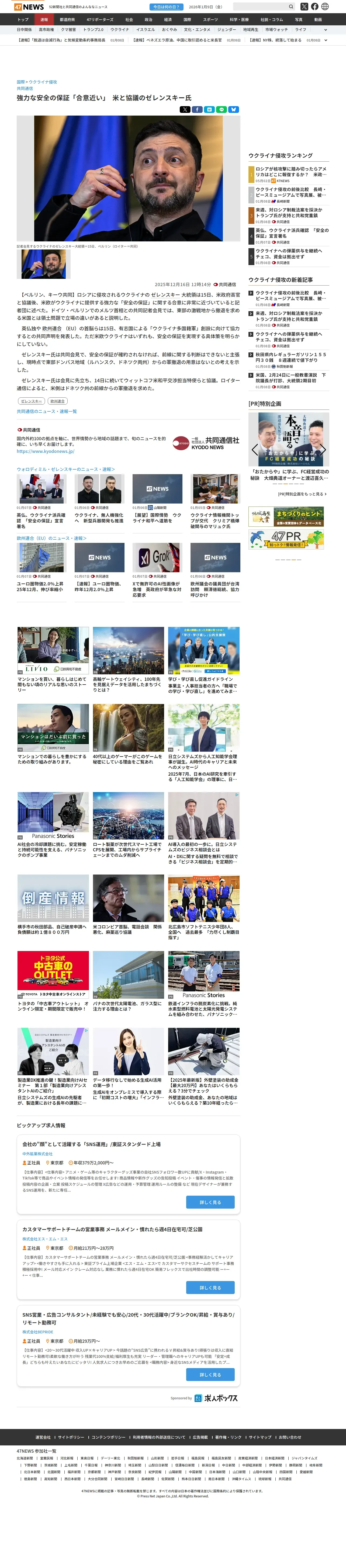Tap the 今日は何の日？ button

[x=166, y=7]
